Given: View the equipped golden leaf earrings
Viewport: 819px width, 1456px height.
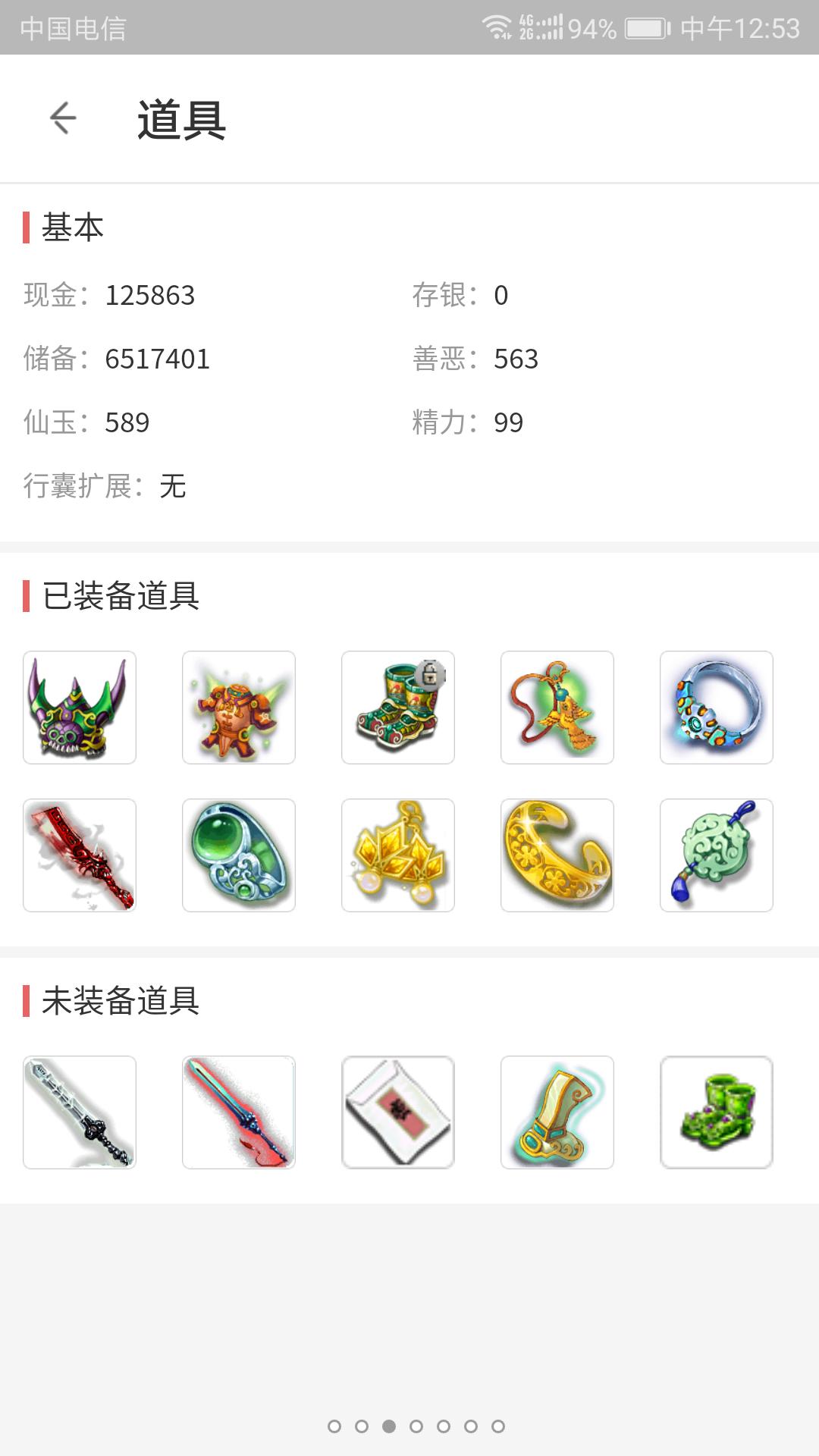Looking at the screenshot, I should (x=398, y=855).
